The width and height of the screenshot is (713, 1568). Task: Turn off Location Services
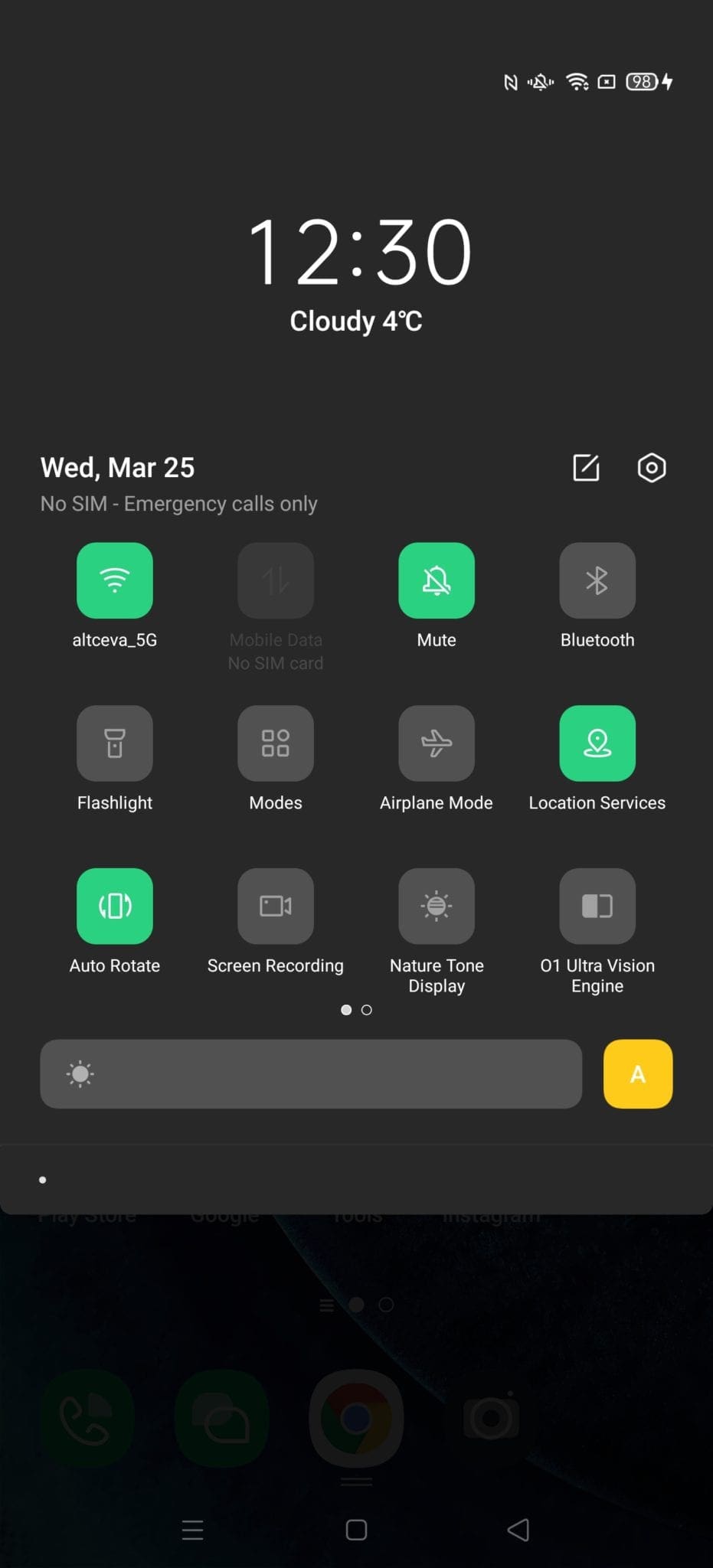tap(597, 743)
